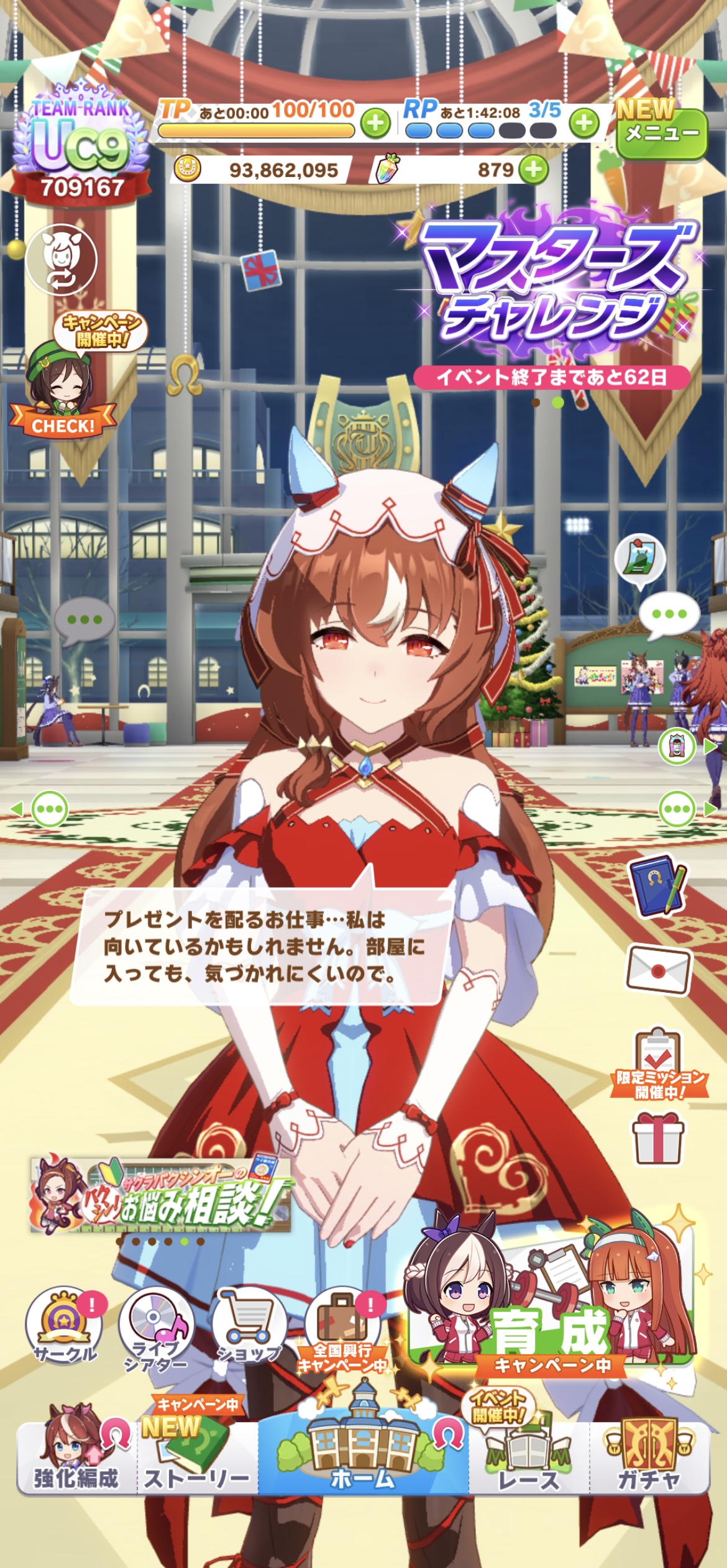
Task: Open the メニュー menu button
Action: click(662, 132)
